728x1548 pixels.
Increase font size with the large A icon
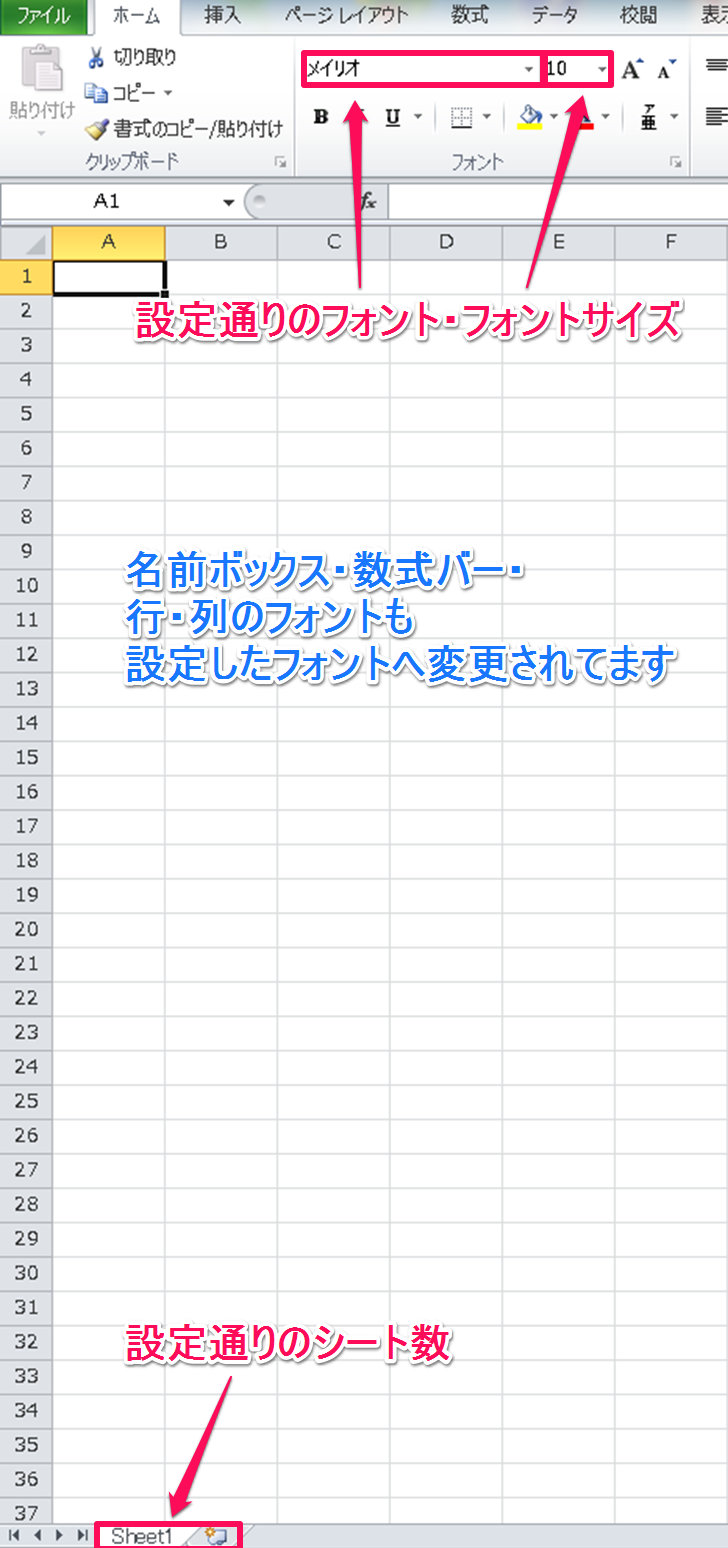tap(632, 69)
